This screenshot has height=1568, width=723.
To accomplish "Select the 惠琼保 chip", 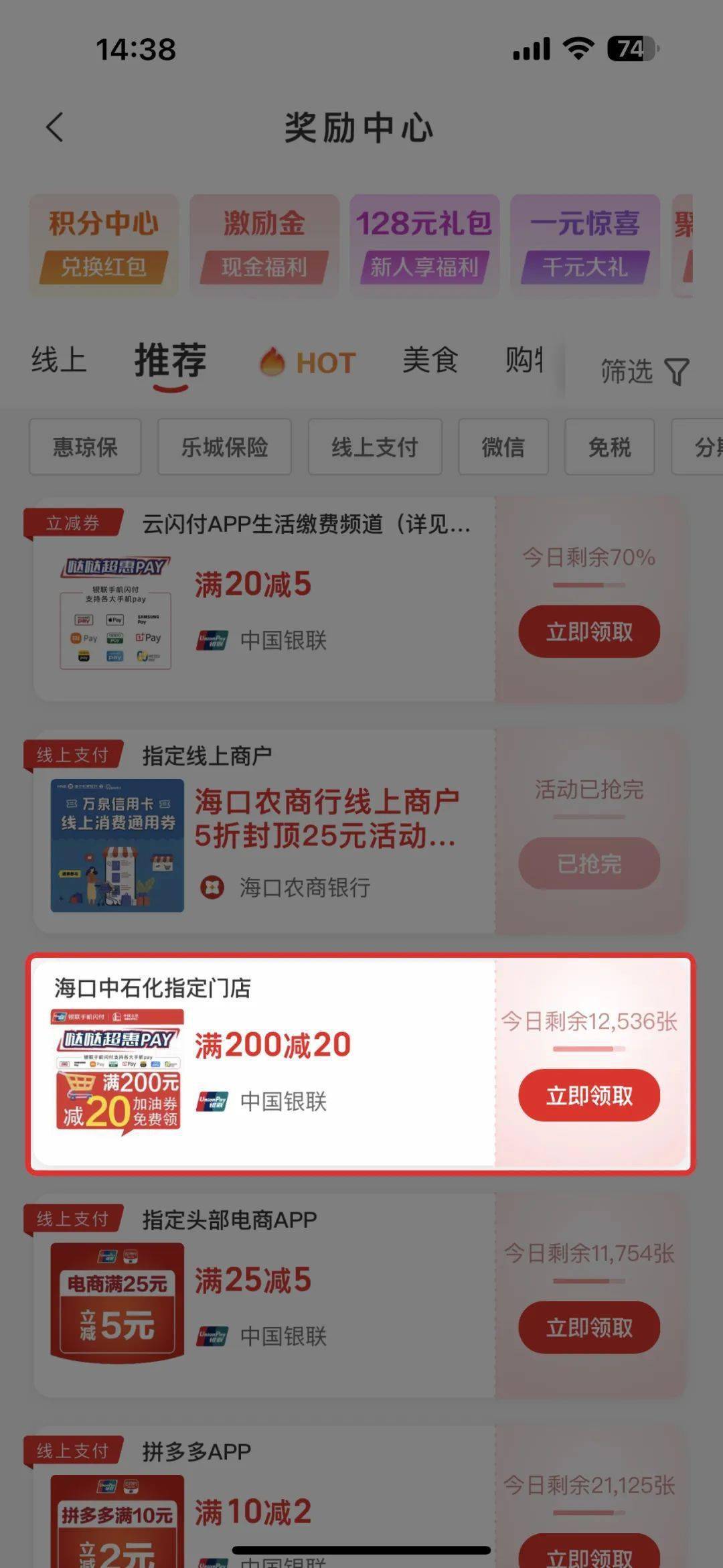I will (x=85, y=447).
